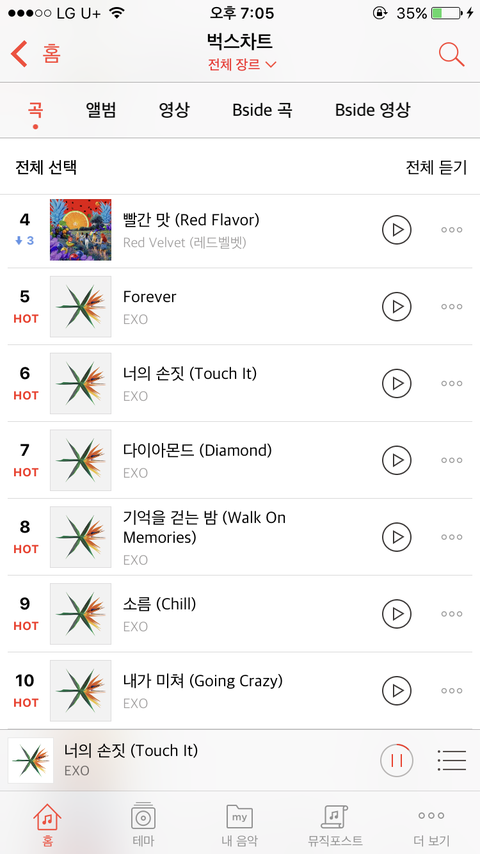Switch to the 영상 tab
The image size is (480, 854).
pyautogui.click(x=174, y=110)
